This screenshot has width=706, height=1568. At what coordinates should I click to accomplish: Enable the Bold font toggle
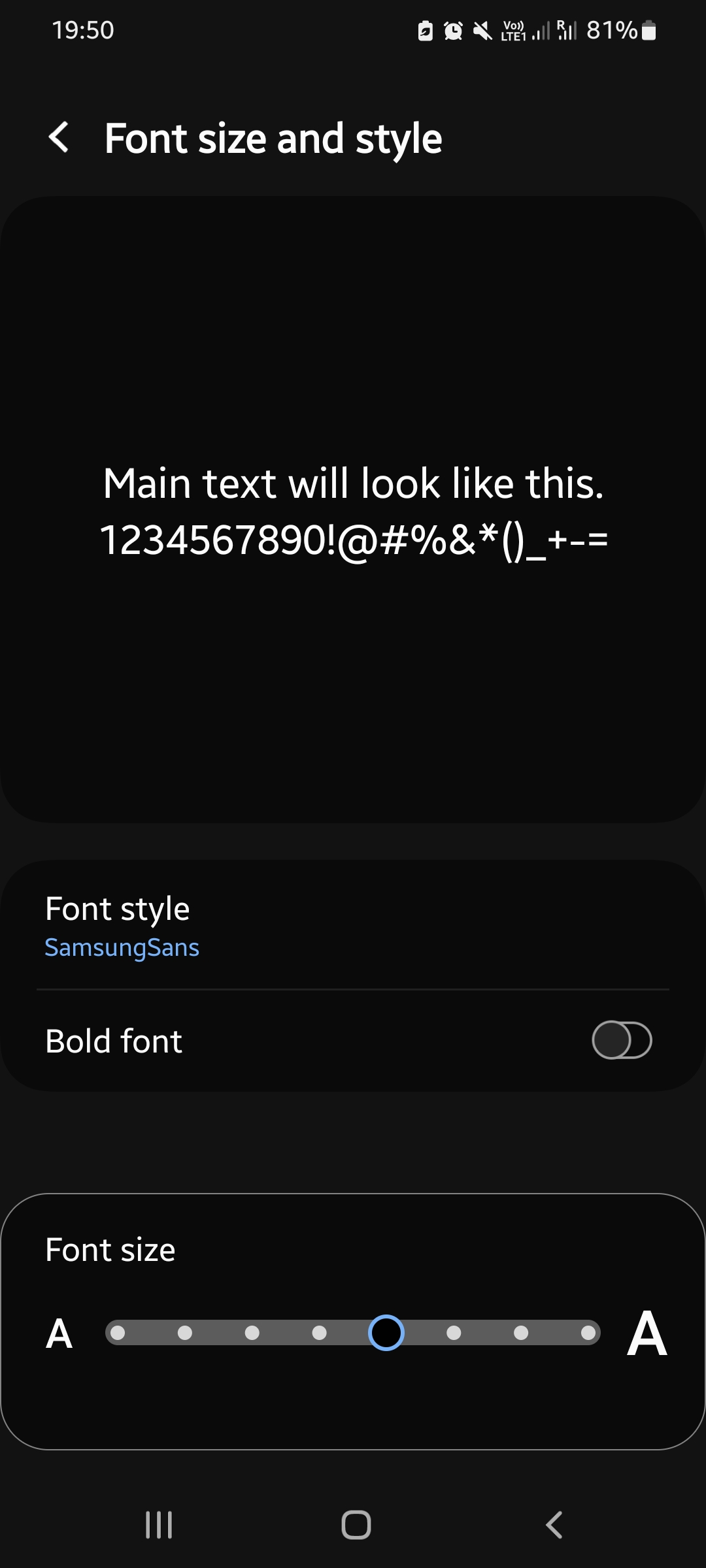[622, 1041]
